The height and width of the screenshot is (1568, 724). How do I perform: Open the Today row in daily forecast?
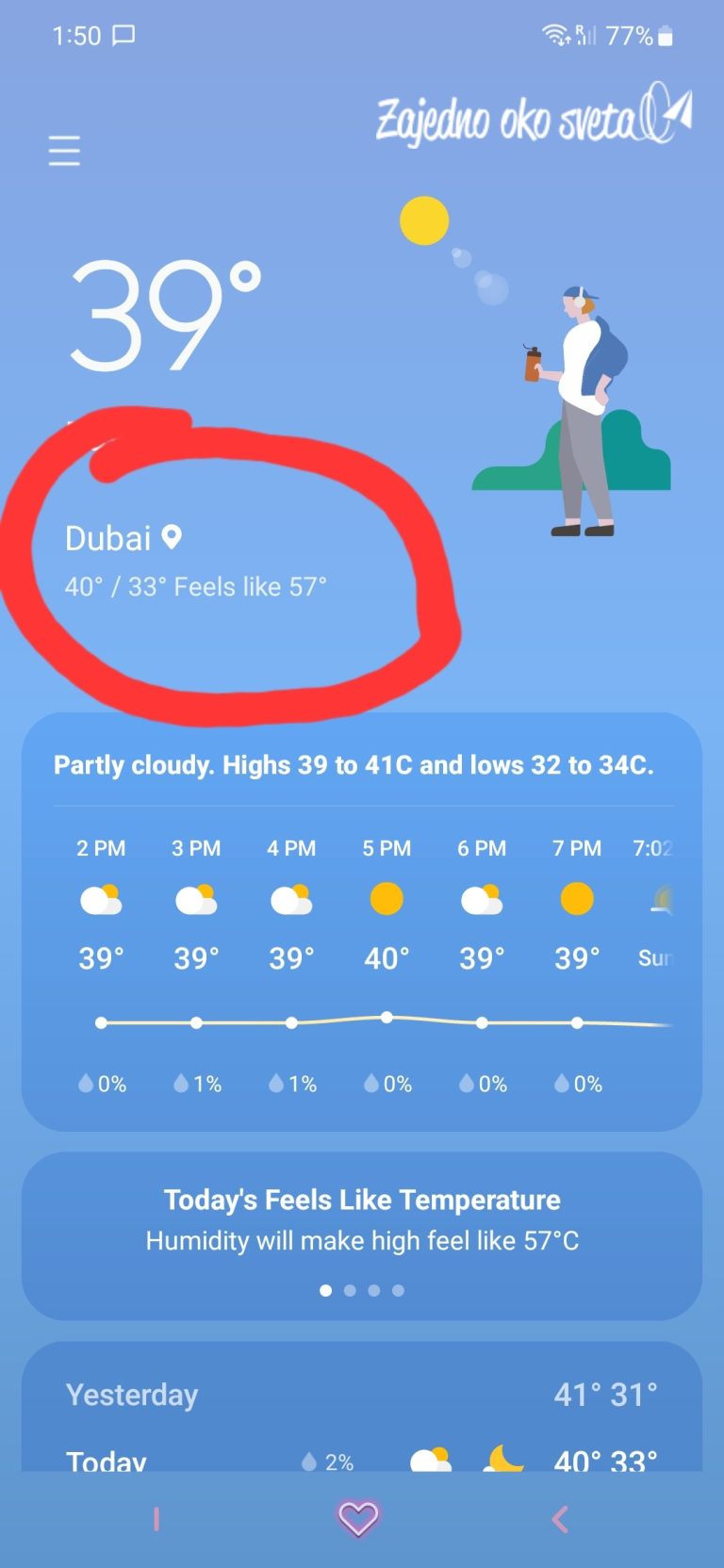click(362, 1462)
